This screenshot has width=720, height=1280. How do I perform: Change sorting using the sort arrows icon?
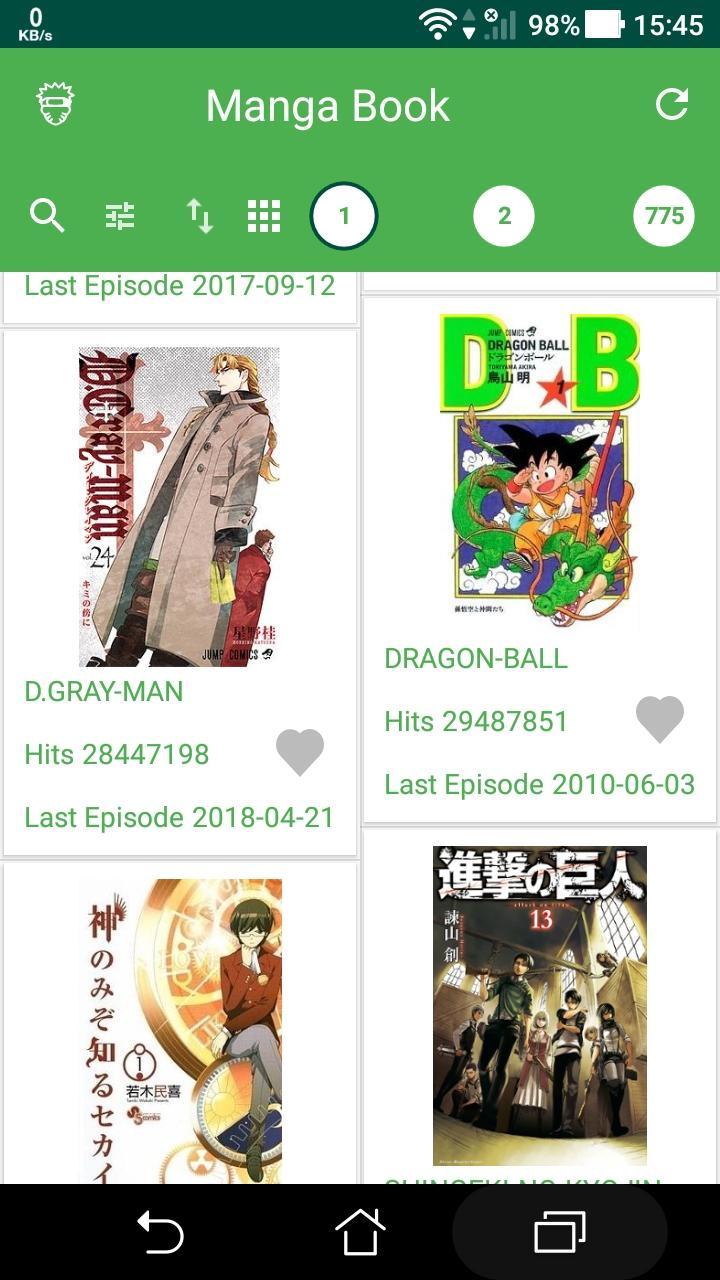(198, 215)
